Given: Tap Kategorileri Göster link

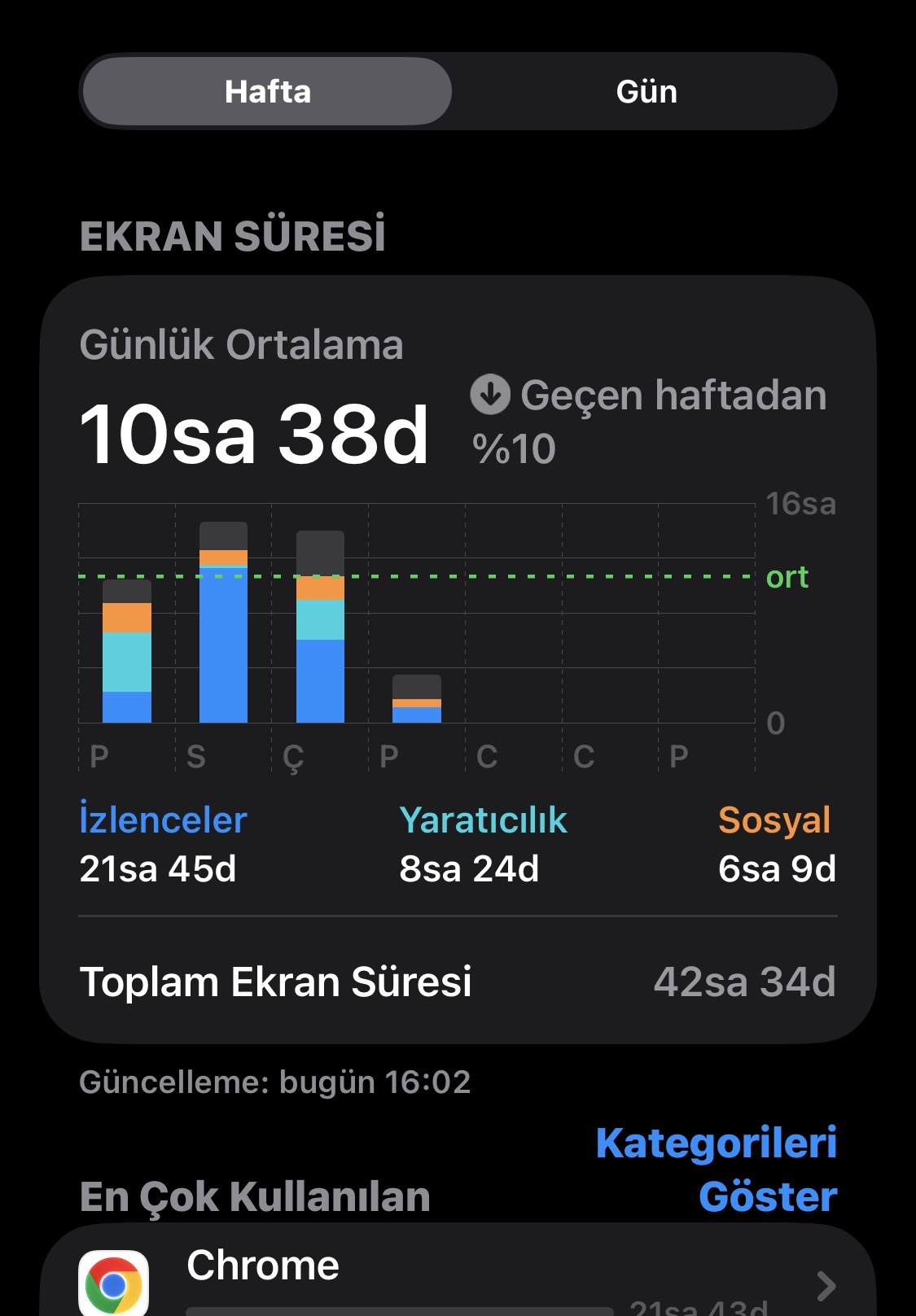Looking at the screenshot, I should pos(716,1170).
